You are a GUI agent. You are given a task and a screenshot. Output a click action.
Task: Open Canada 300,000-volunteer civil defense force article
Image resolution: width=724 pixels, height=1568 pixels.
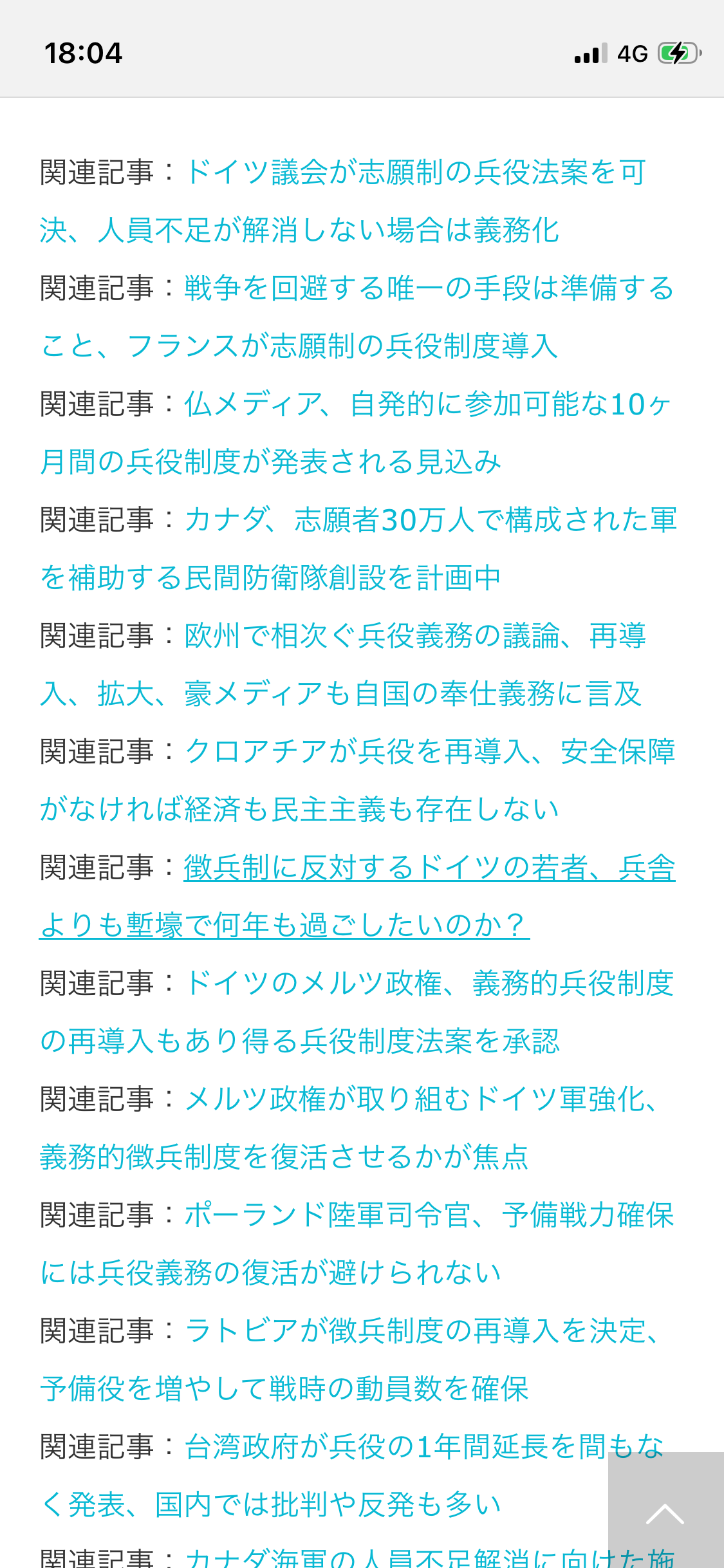pos(431,520)
